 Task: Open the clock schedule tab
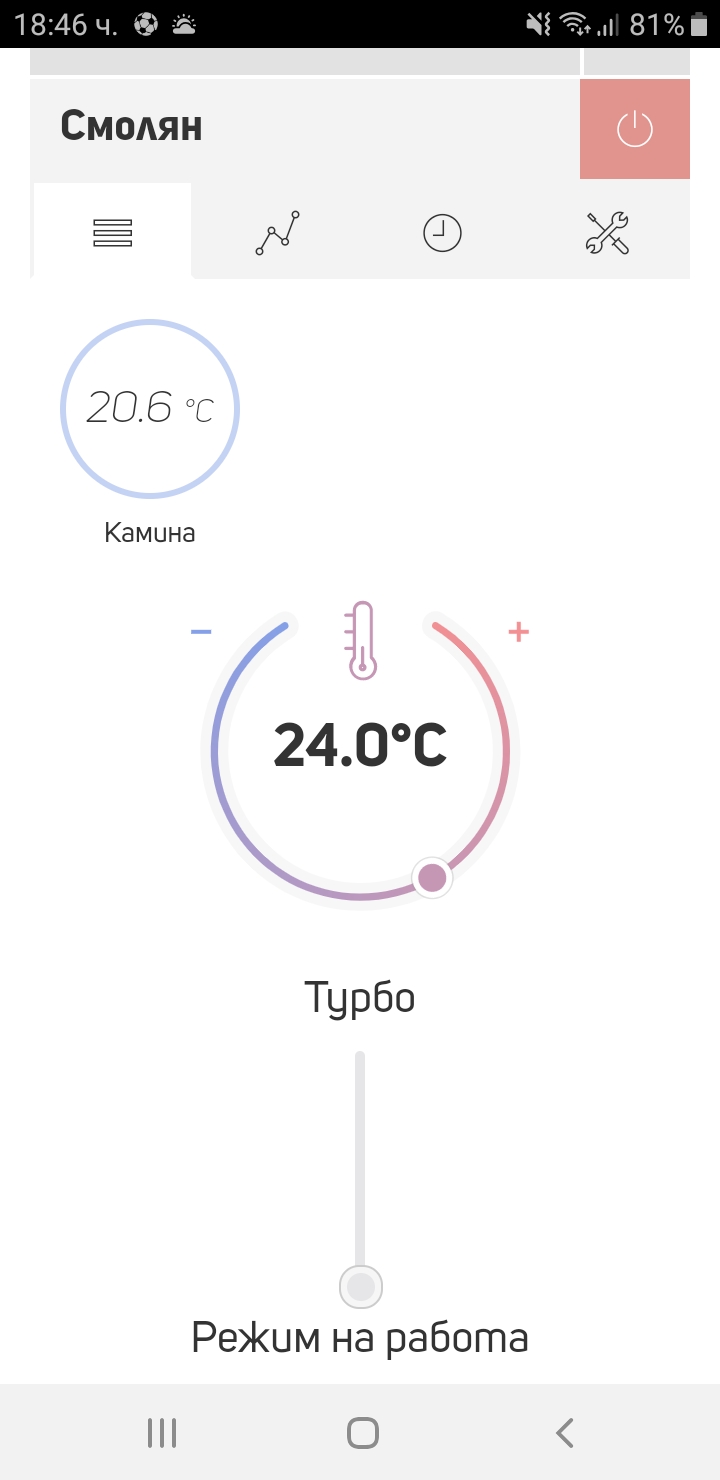[442, 233]
